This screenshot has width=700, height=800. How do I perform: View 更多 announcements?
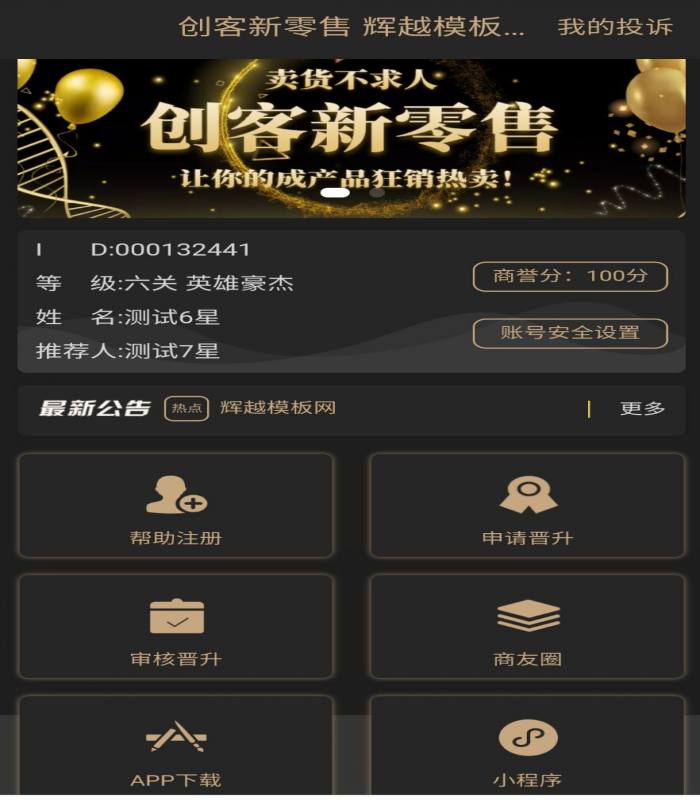(642, 408)
